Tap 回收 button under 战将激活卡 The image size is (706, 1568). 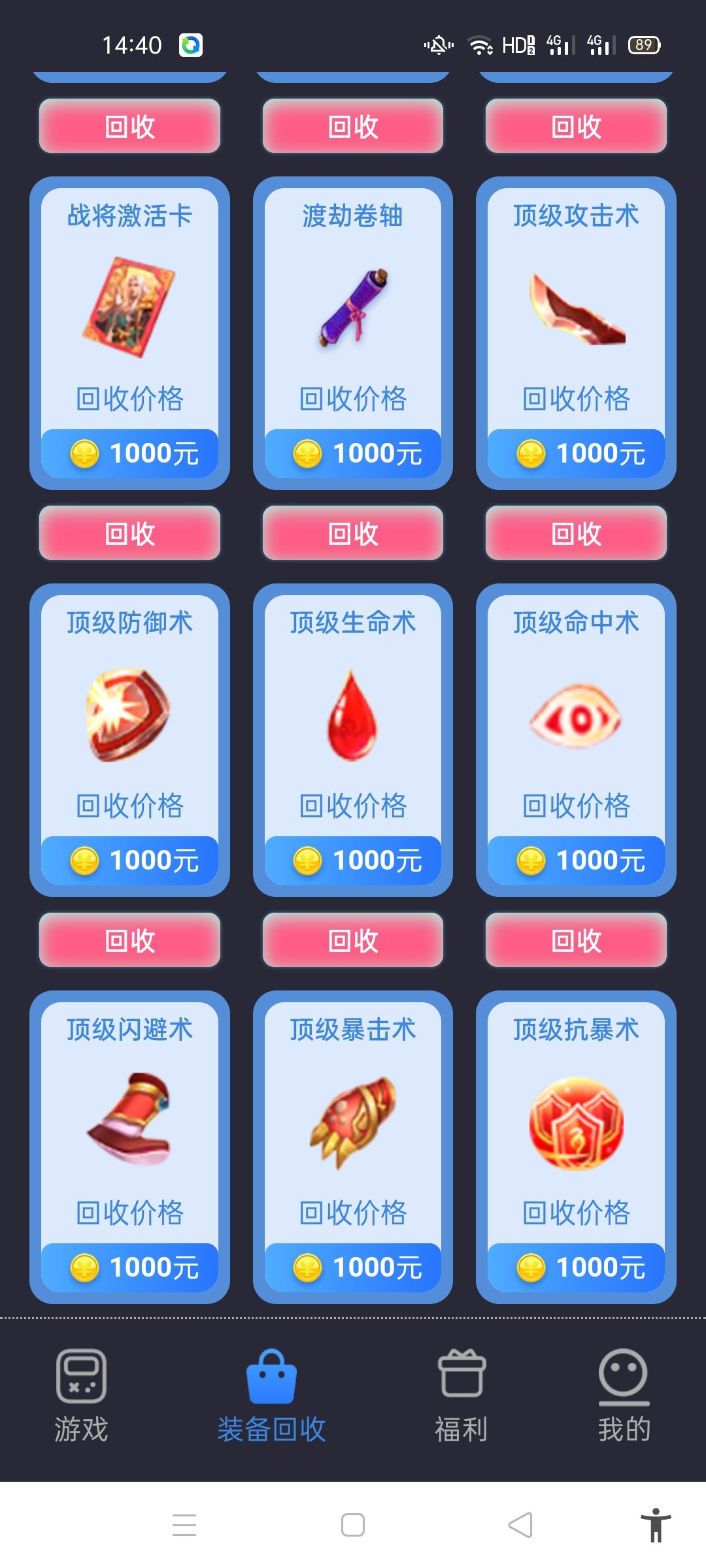129,533
